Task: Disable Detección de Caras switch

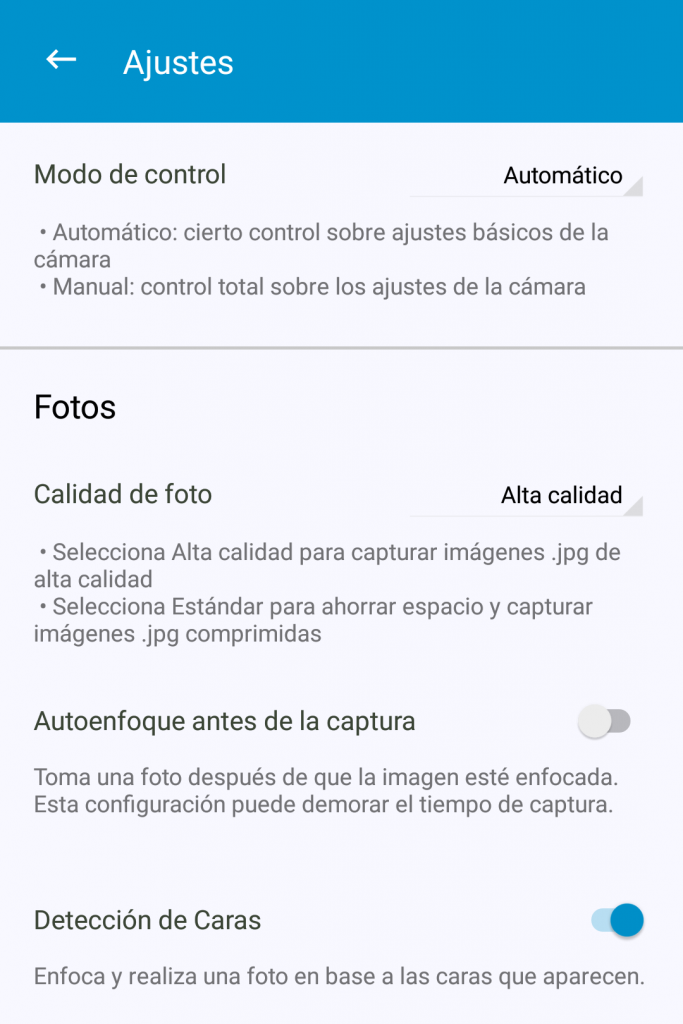Action: (x=617, y=920)
